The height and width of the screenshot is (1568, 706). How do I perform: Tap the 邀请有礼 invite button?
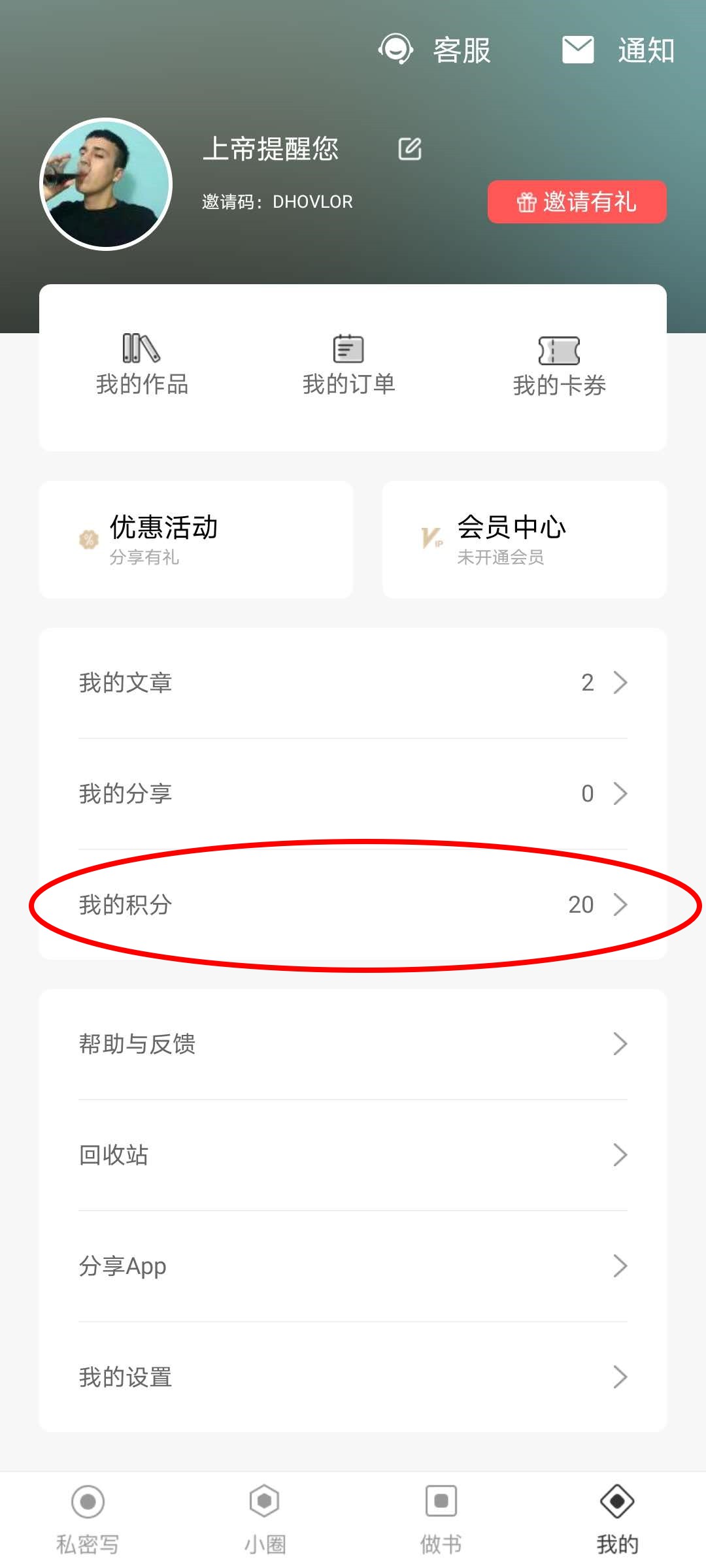[x=577, y=202]
